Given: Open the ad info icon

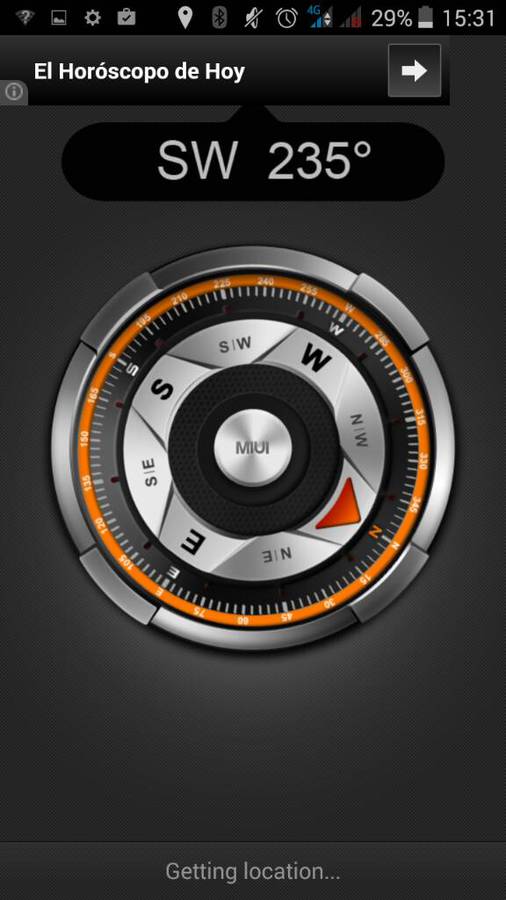Looking at the screenshot, I should tap(13, 92).
